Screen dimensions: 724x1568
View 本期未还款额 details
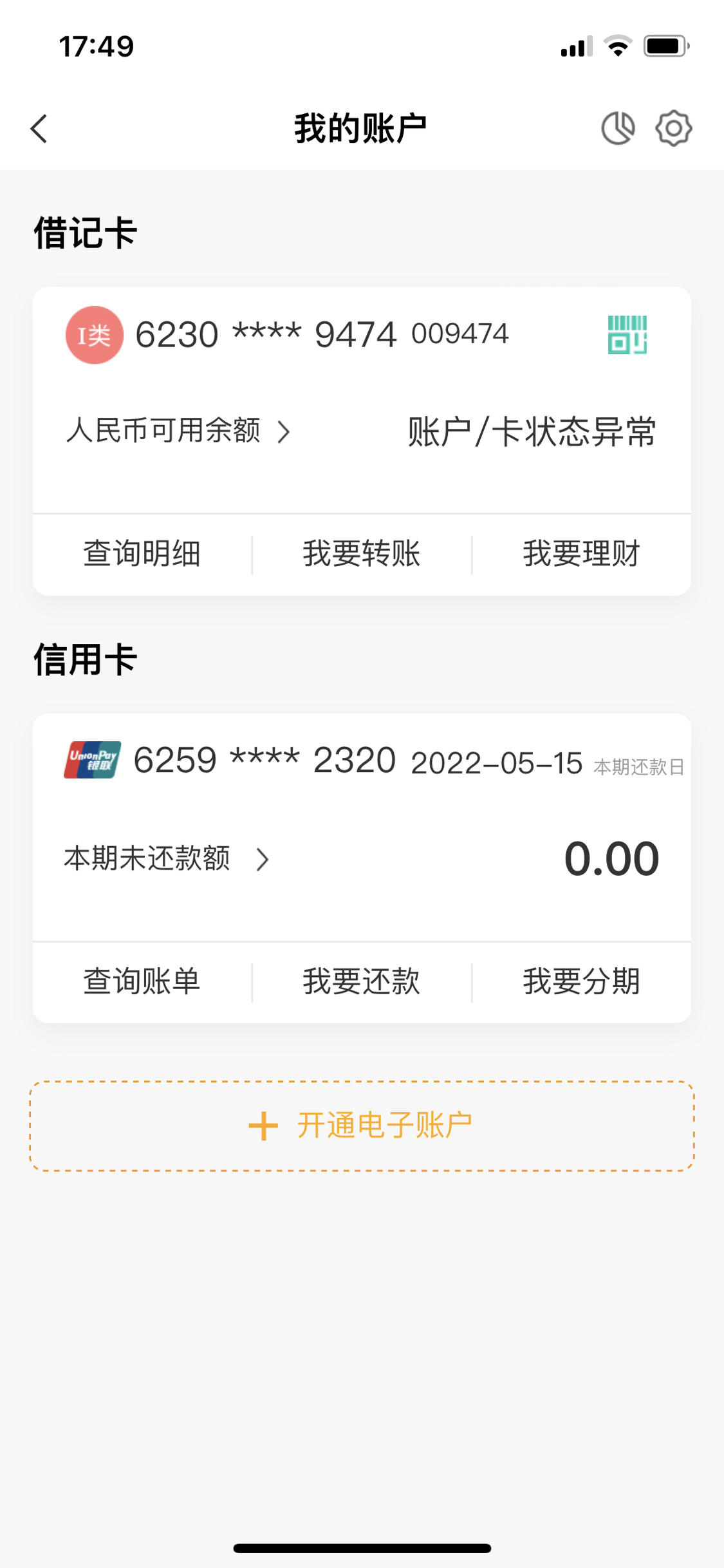tap(167, 858)
